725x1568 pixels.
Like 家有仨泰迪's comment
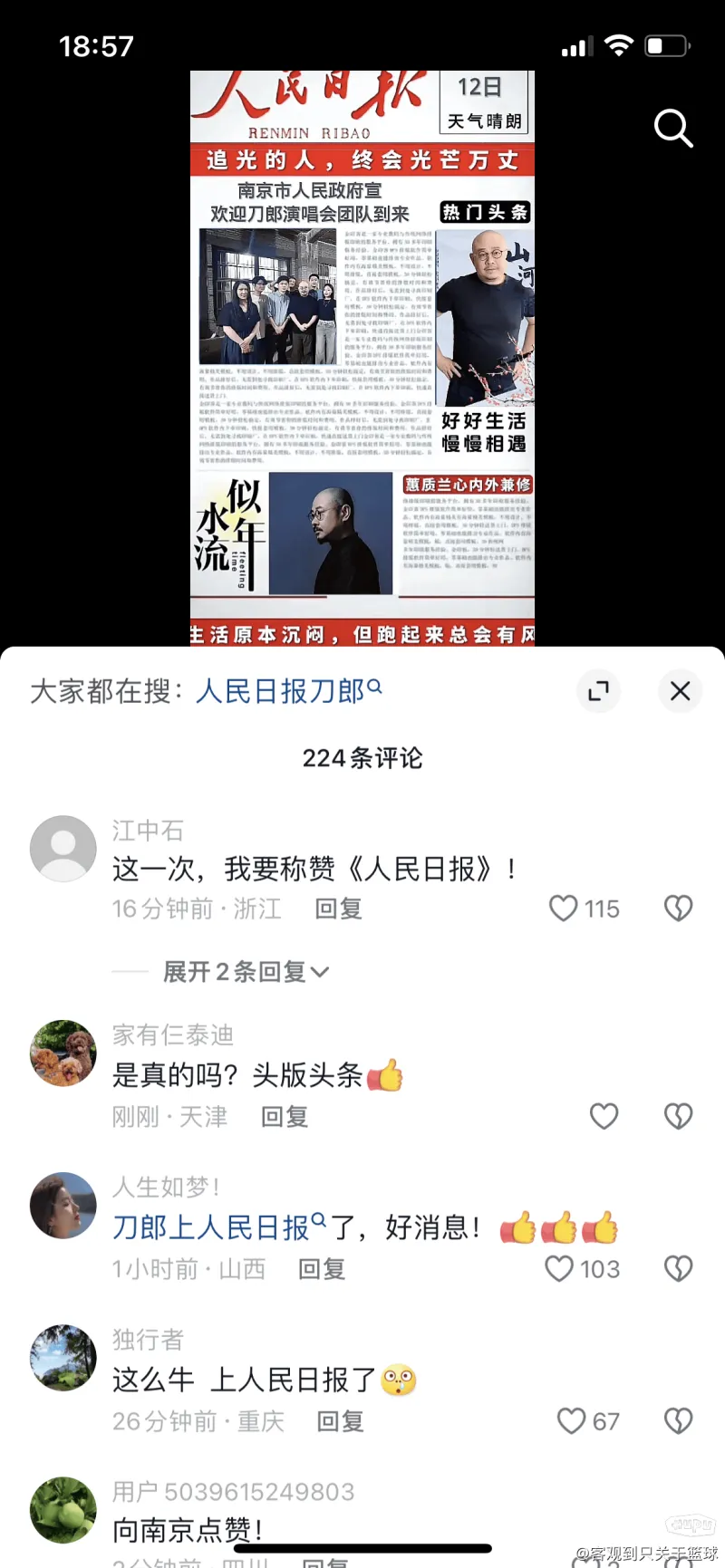click(x=604, y=1116)
